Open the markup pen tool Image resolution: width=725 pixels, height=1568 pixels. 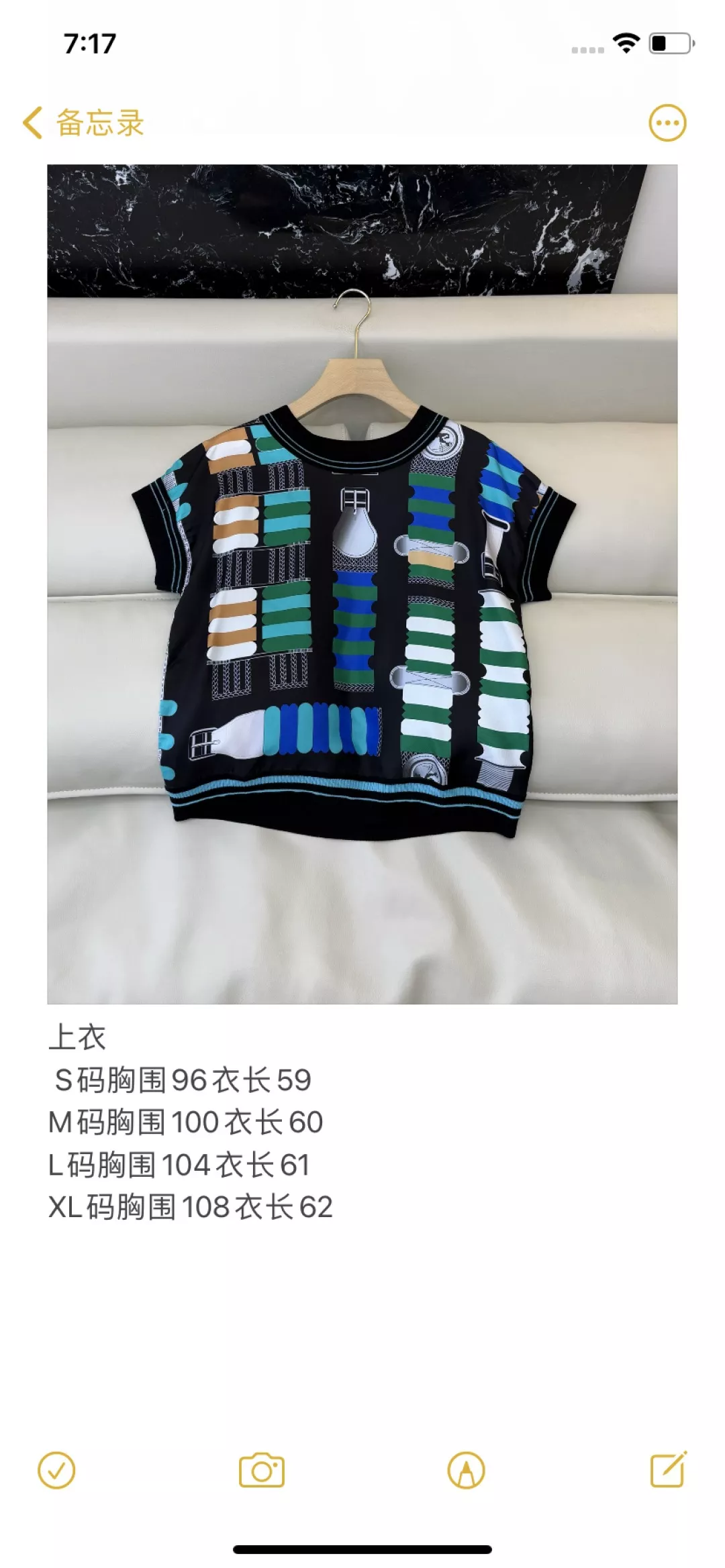click(466, 1471)
